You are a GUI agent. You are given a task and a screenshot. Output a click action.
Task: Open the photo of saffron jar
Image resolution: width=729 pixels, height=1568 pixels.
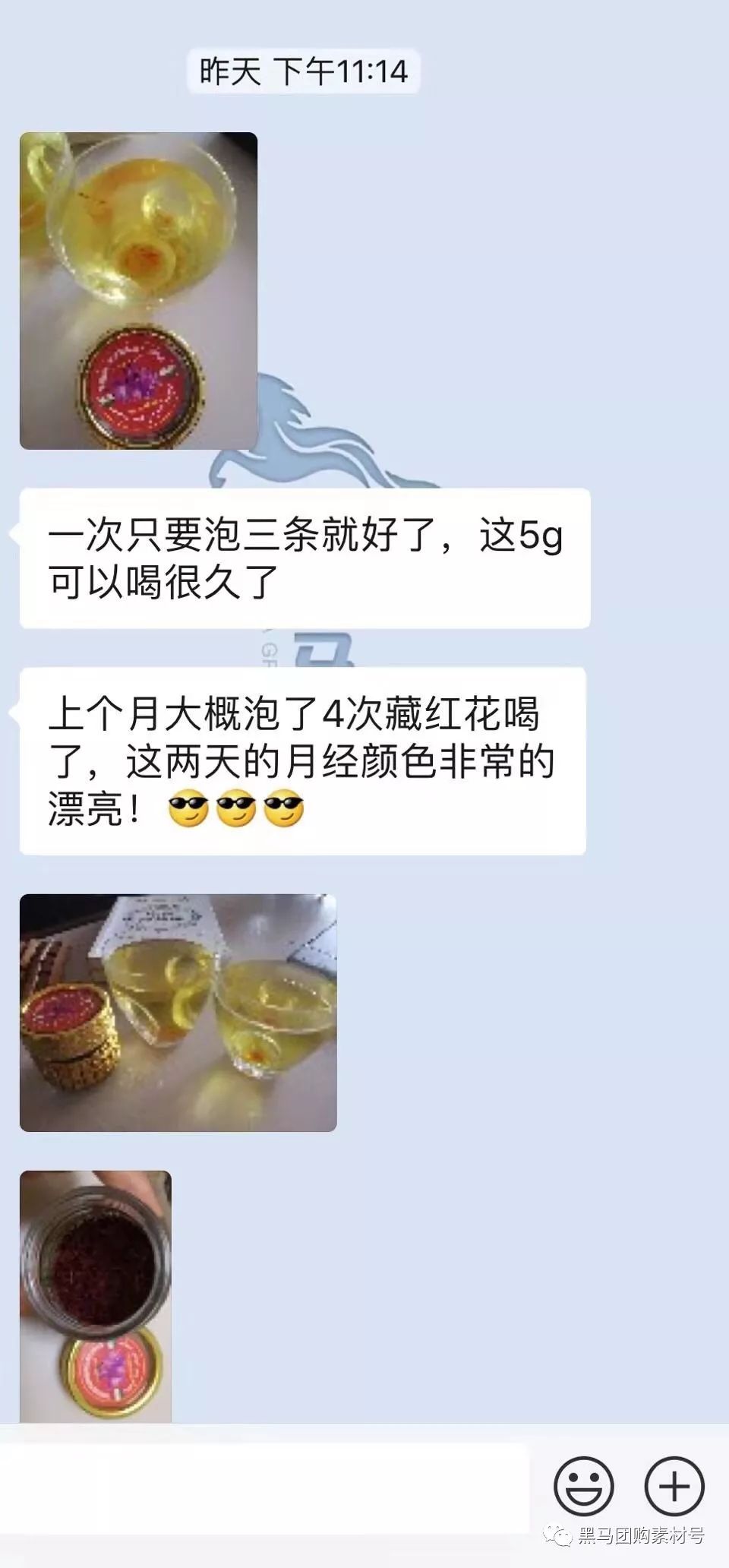(96, 1296)
